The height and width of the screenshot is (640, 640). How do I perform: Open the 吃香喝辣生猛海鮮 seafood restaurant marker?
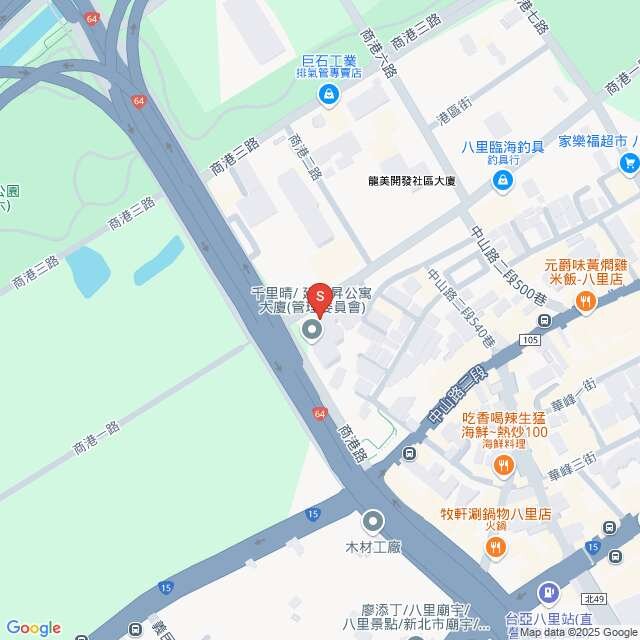click(x=503, y=464)
